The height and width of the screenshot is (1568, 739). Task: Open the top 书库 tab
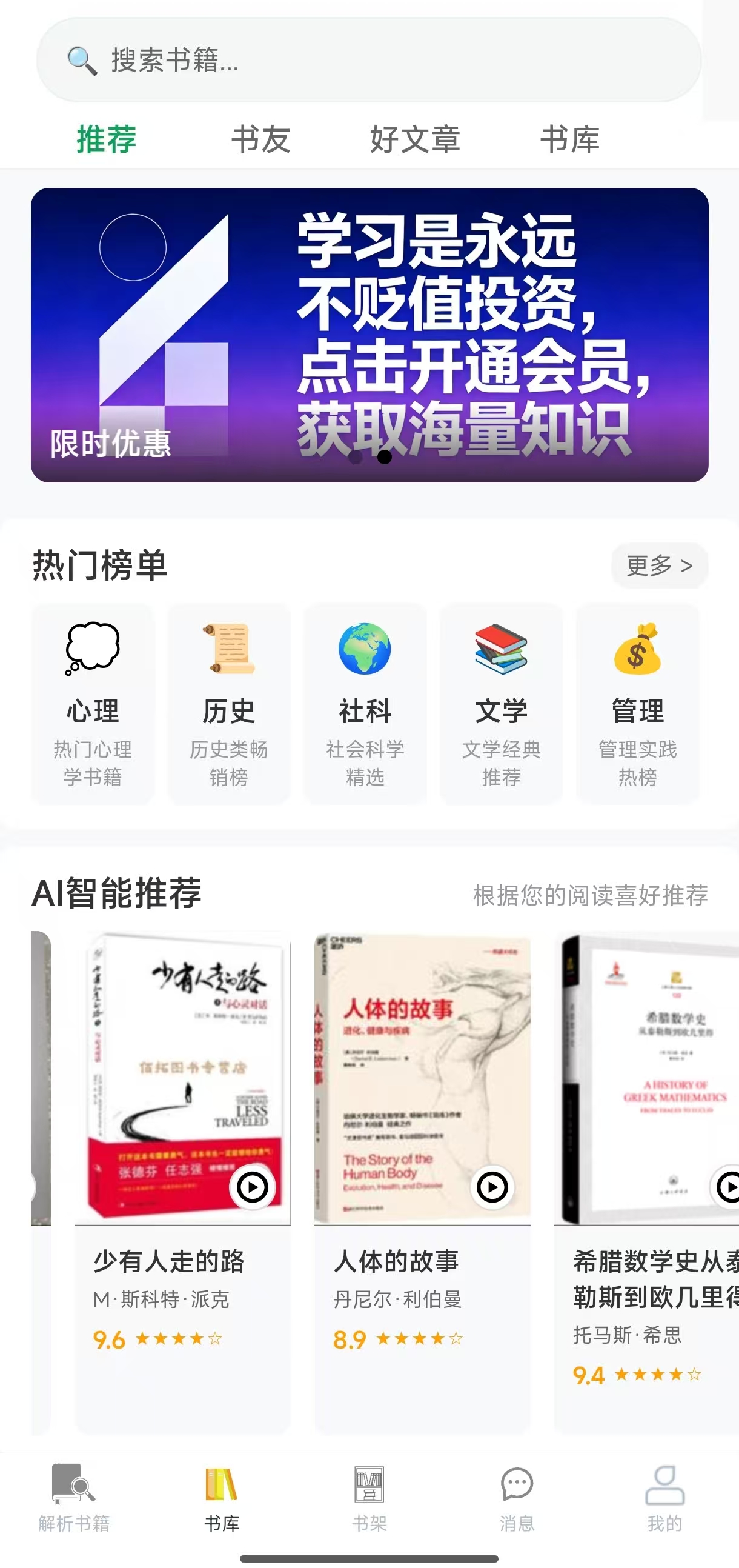[569, 139]
